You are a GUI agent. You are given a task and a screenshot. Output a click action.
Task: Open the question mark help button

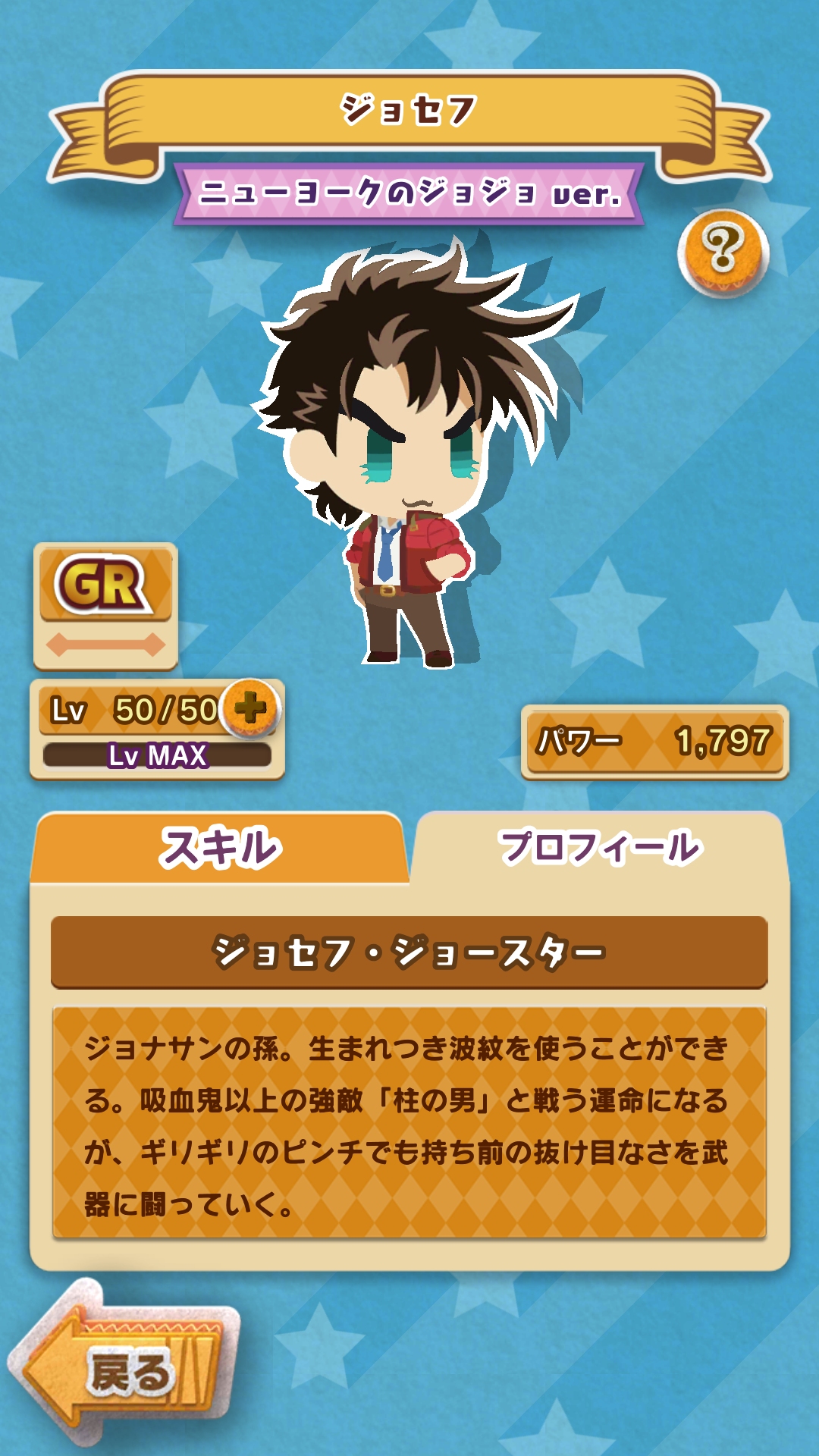pos(723,252)
